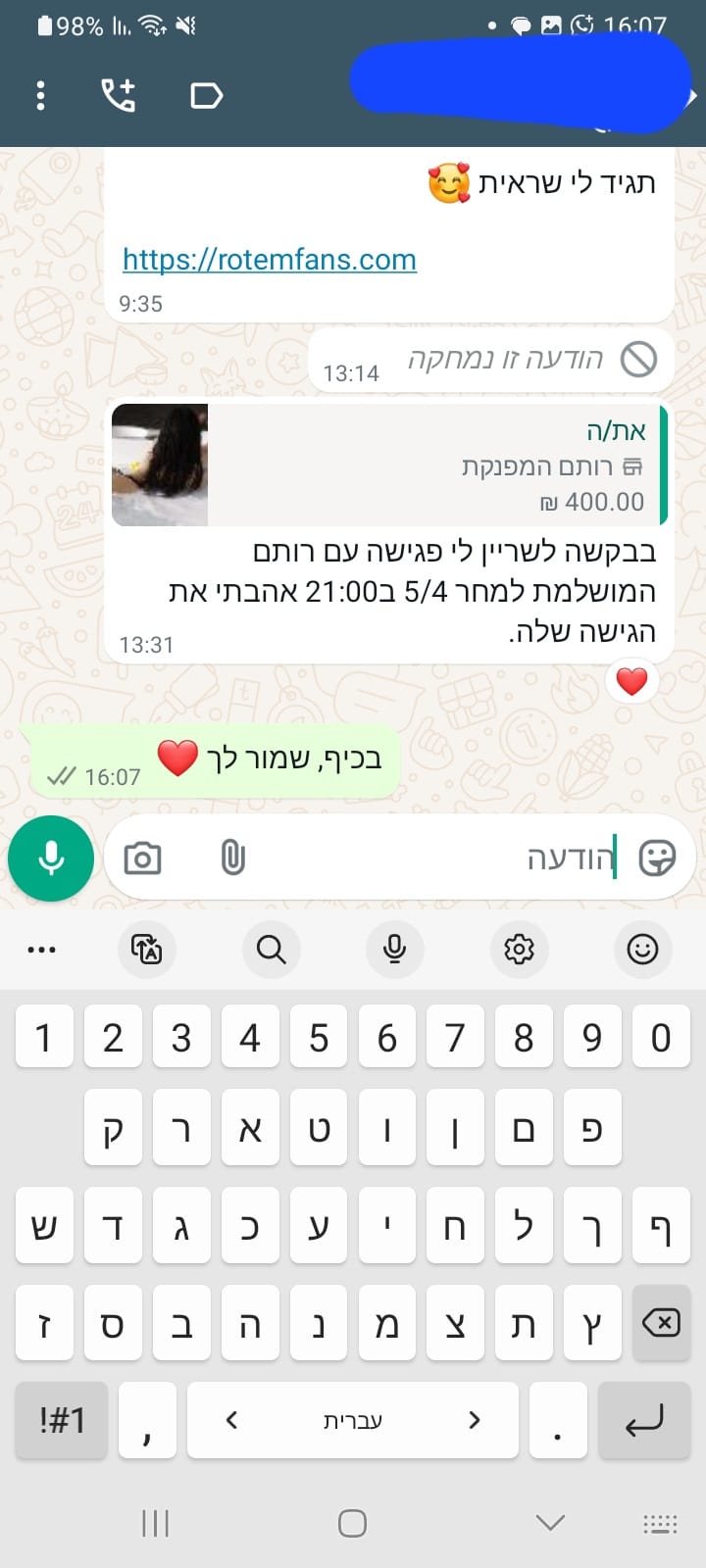Open keyboard search tool
Screen dimensions: 706x1568
(x=271, y=949)
